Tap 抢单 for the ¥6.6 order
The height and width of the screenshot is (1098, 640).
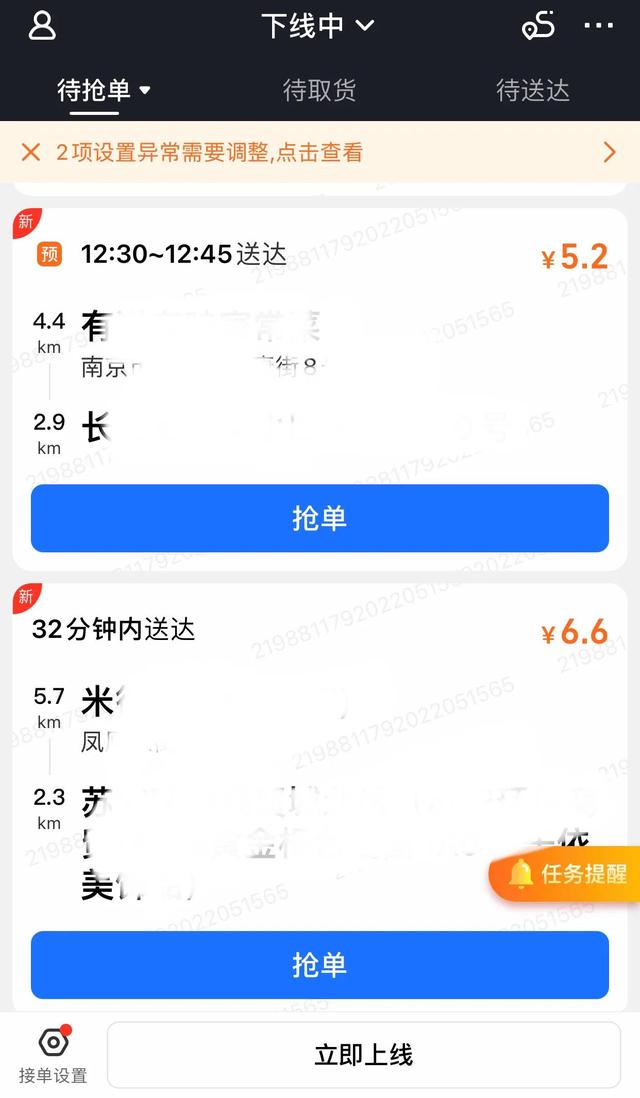click(x=319, y=965)
